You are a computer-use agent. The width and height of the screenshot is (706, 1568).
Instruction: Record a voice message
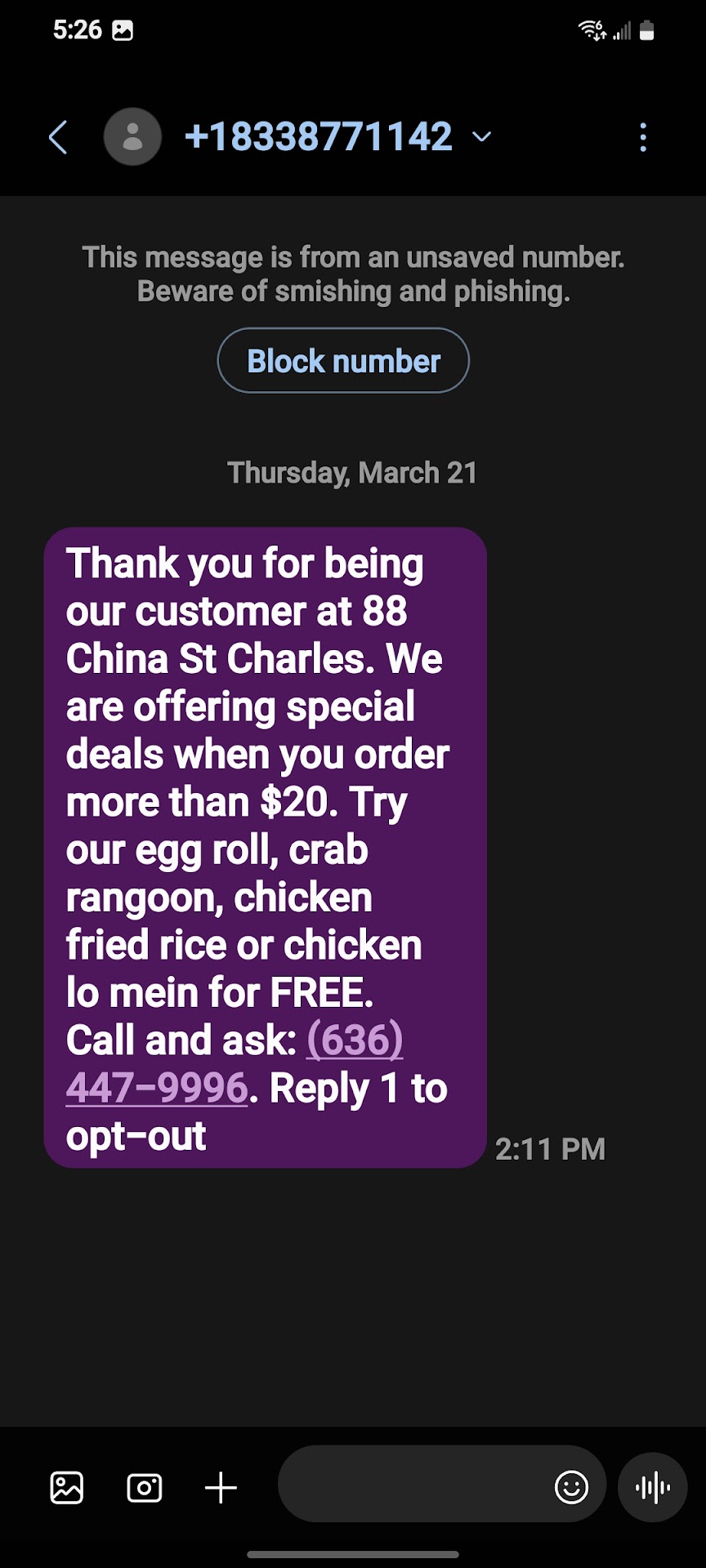tap(652, 1487)
